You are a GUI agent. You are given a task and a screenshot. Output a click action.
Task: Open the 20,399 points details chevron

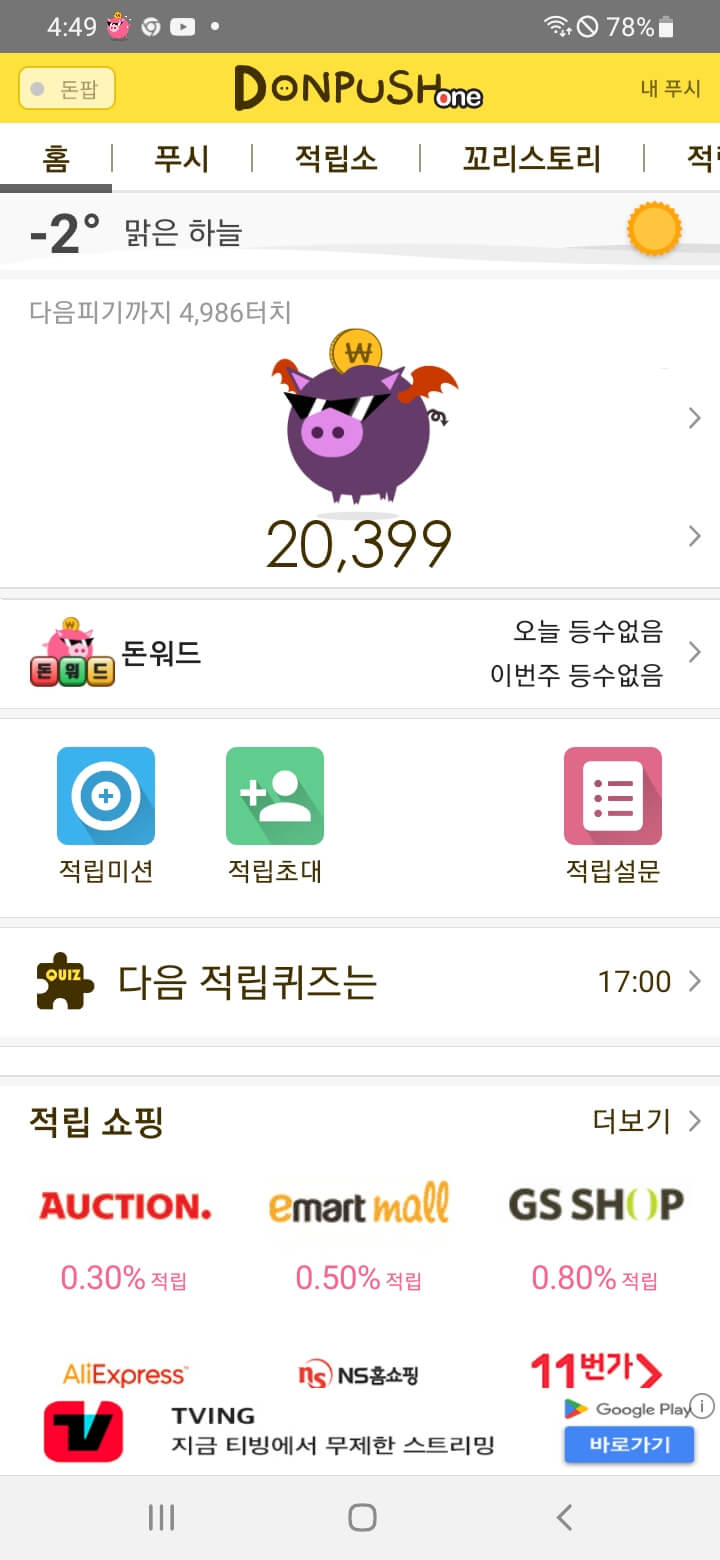pyautogui.click(x=694, y=537)
